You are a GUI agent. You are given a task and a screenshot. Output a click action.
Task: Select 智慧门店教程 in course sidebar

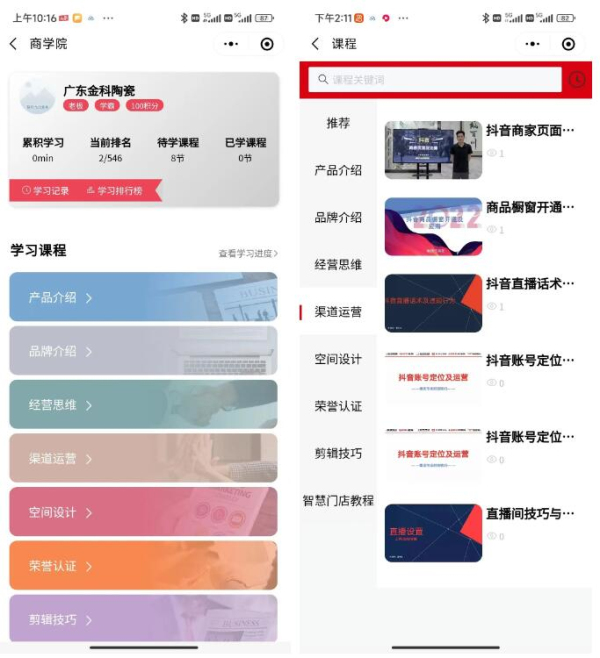[338, 500]
